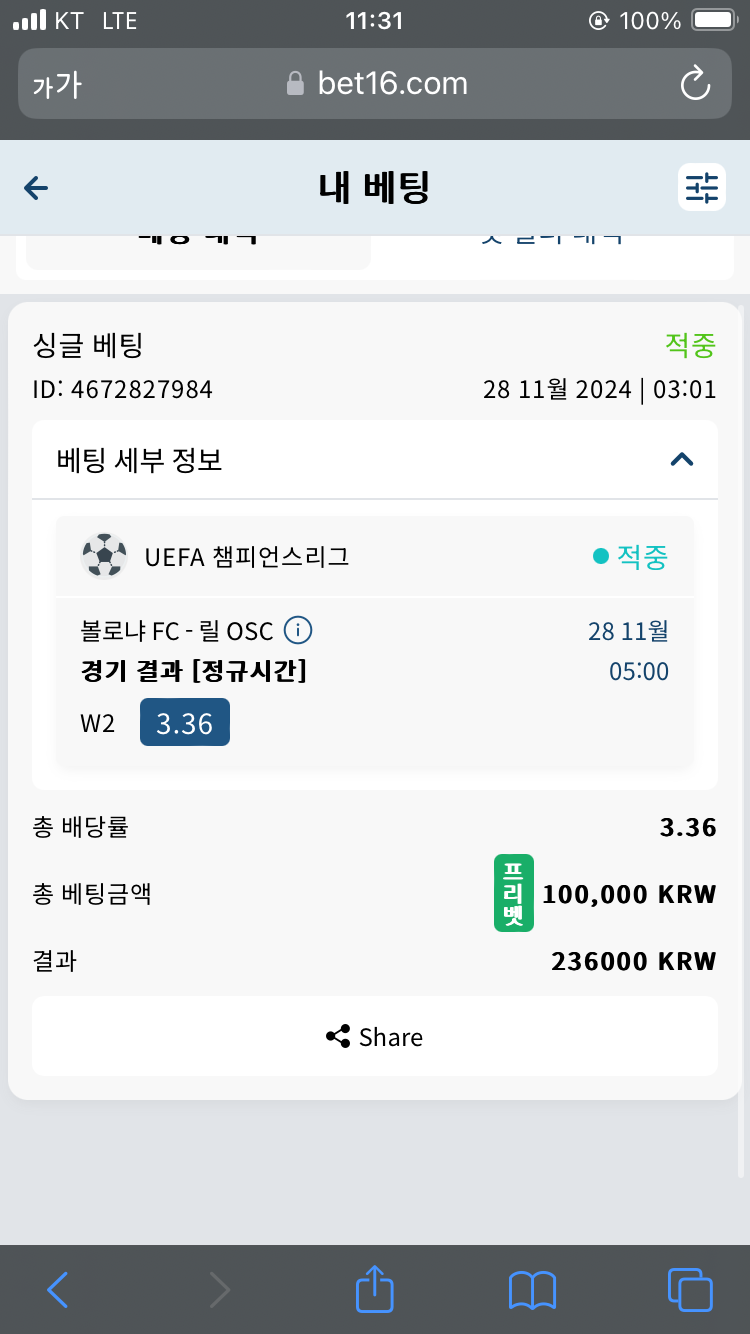The image size is (750, 1334).
Task: Tap the W2 3.36 odds button
Action: [185, 723]
